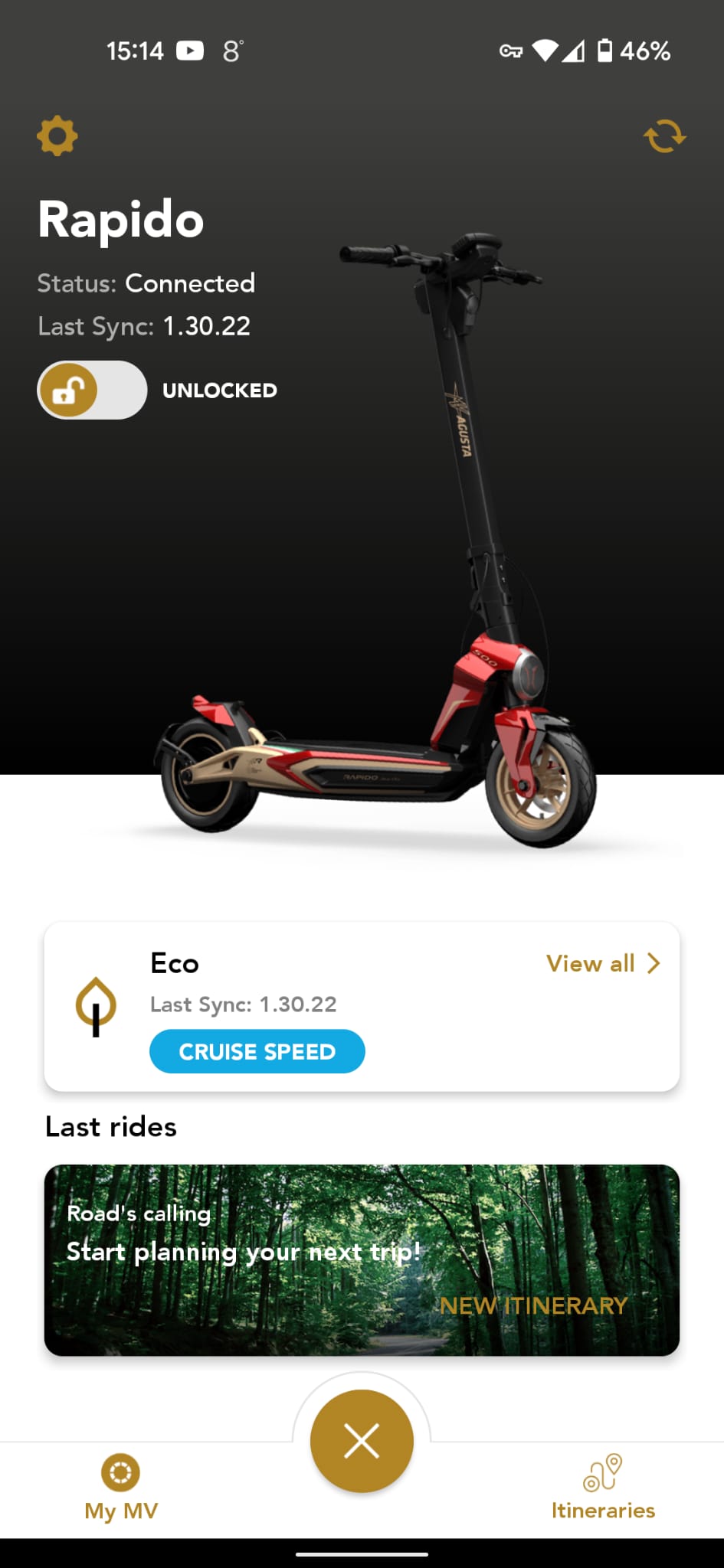Open the settings gear
The image size is (724, 1568).
pos(57,136)
